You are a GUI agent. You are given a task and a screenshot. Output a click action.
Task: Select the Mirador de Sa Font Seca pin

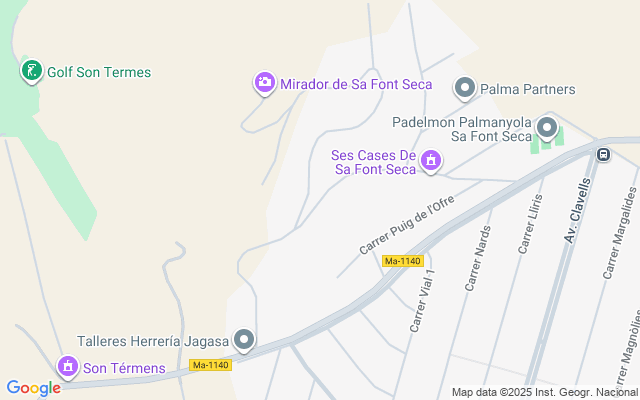pyautogui.click(x=265, y=83)
